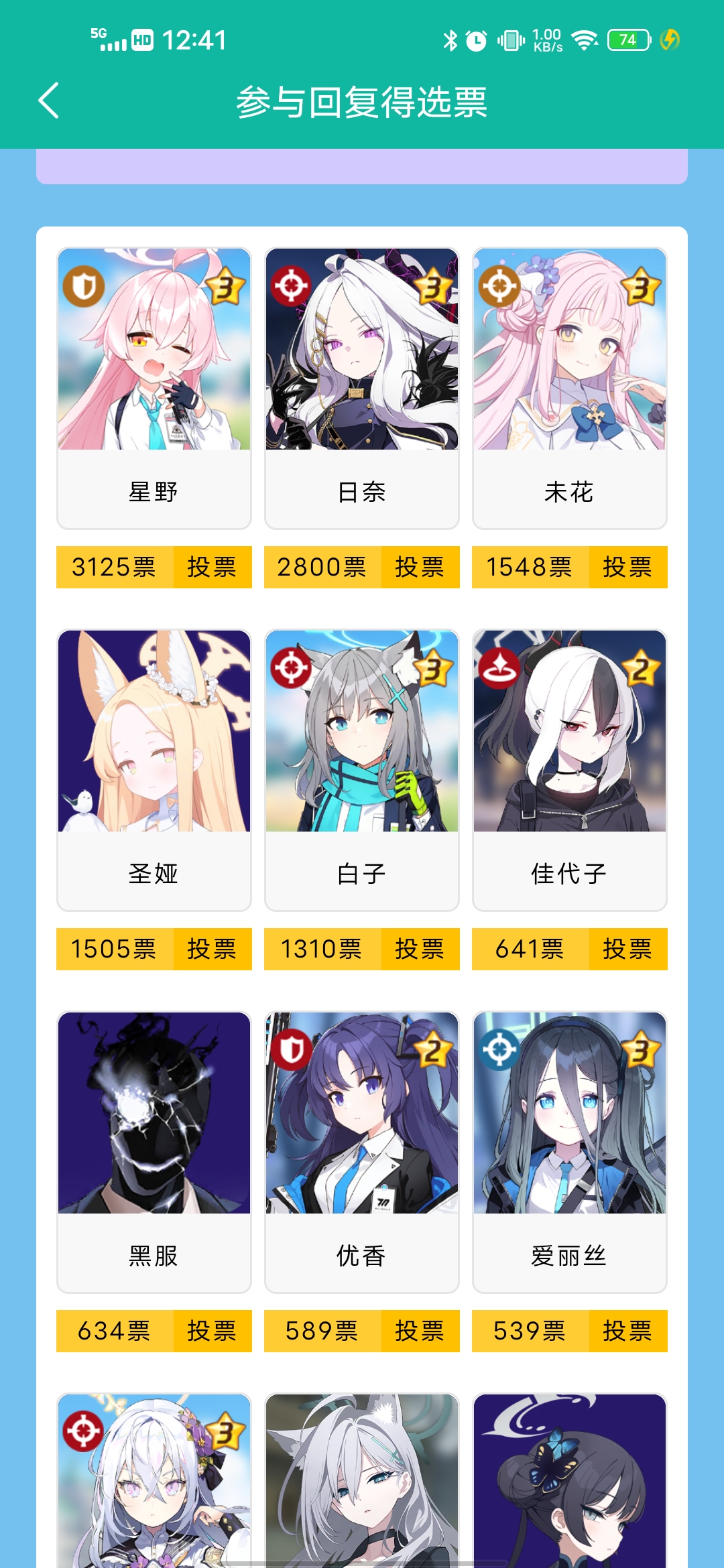This screenshot has height=1568, width=724.
Task: Vote for 佳代子
Action: pos(627,949)
